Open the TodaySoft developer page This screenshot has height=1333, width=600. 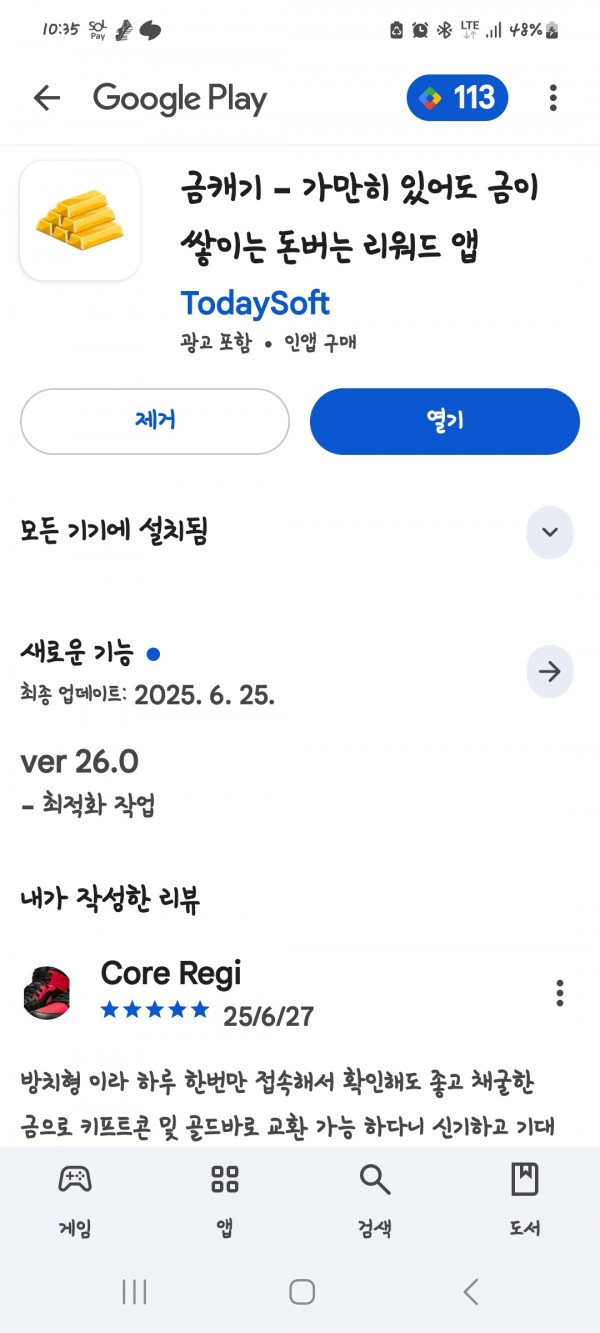[255, 303]
